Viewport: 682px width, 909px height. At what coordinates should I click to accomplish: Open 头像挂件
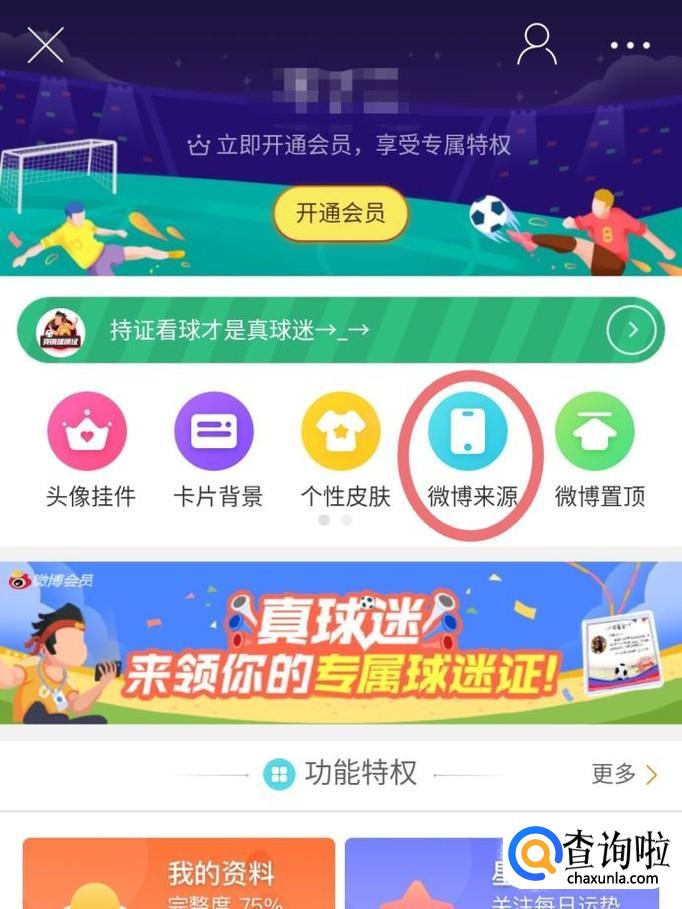click(89, 451)
